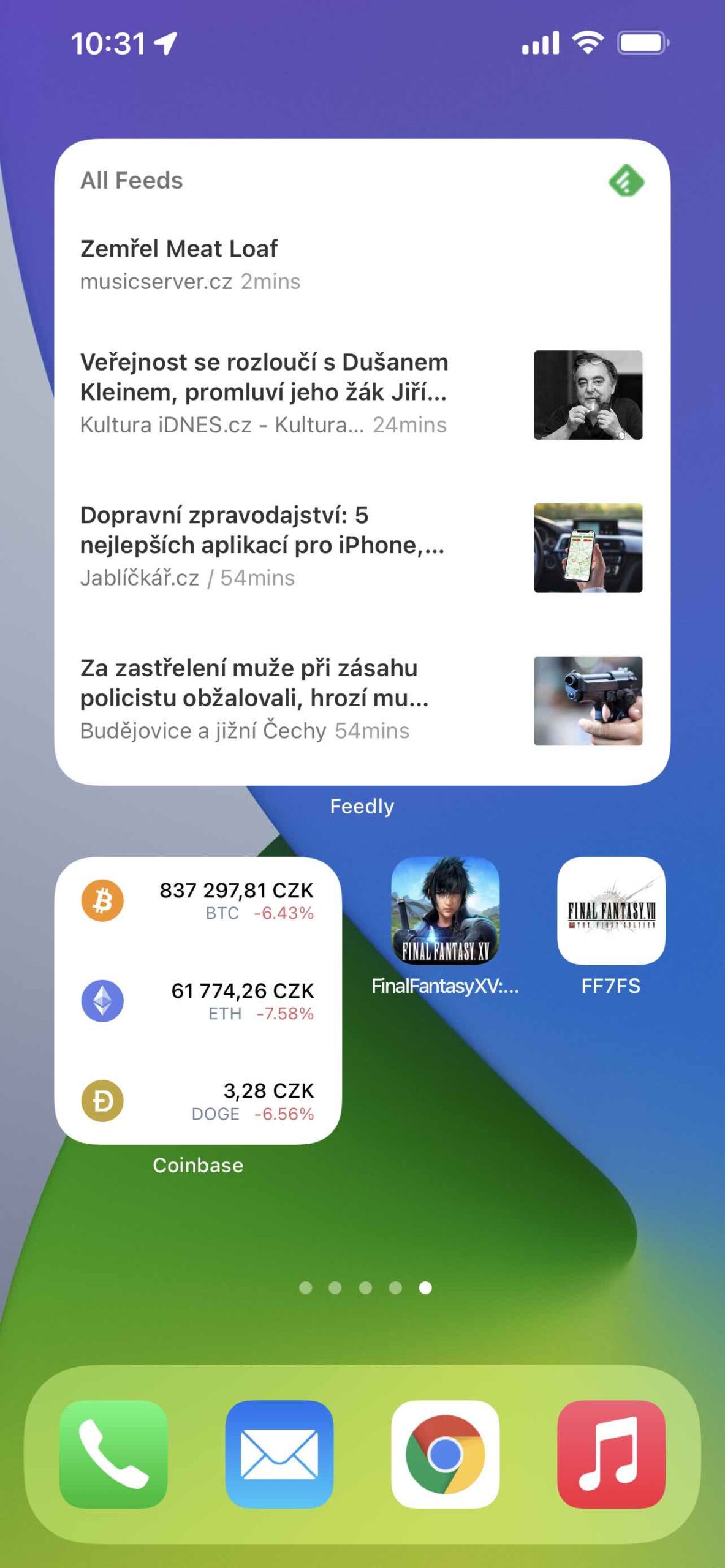Screen dimensions: 725x1568
Task: Tap the home screen page indicator dots
Action: [x=365, y=1287]
